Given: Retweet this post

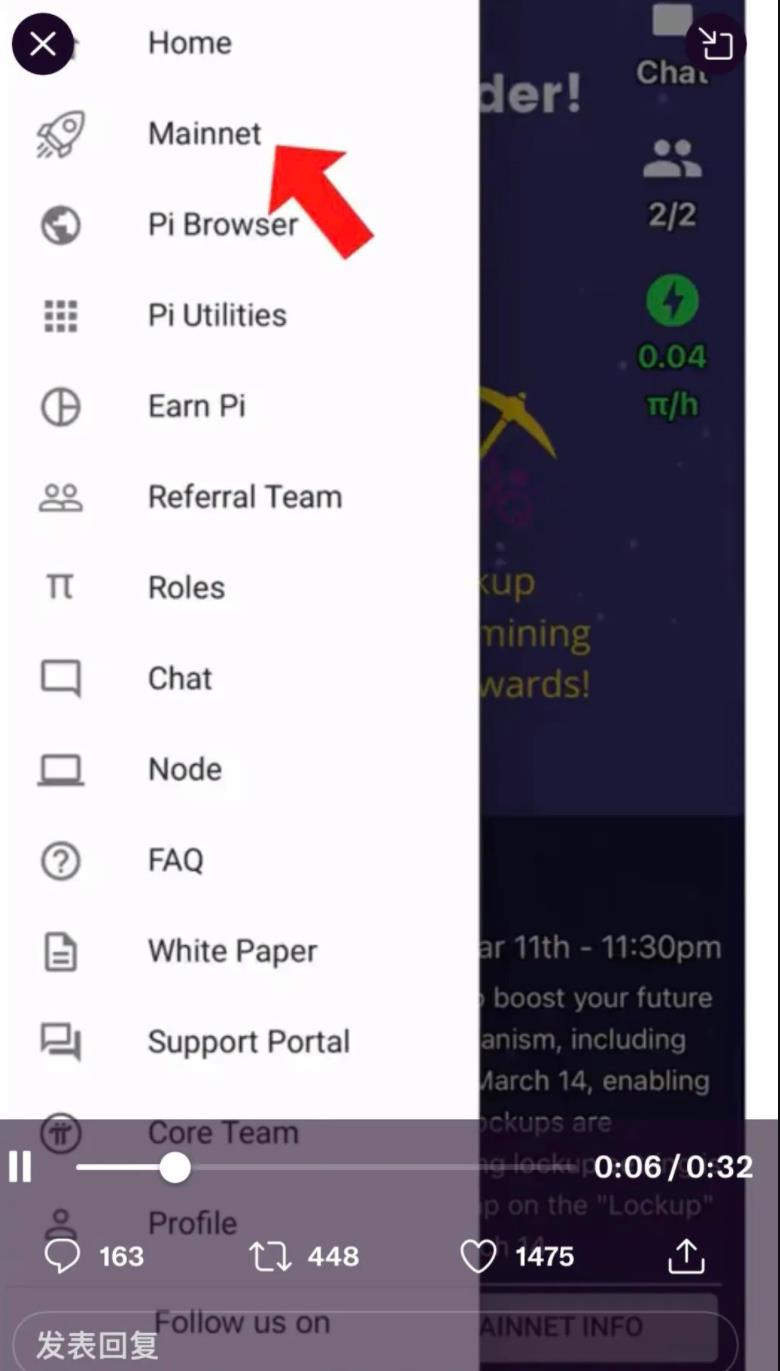Looking at the screenshot, I should pos(305,1256).
